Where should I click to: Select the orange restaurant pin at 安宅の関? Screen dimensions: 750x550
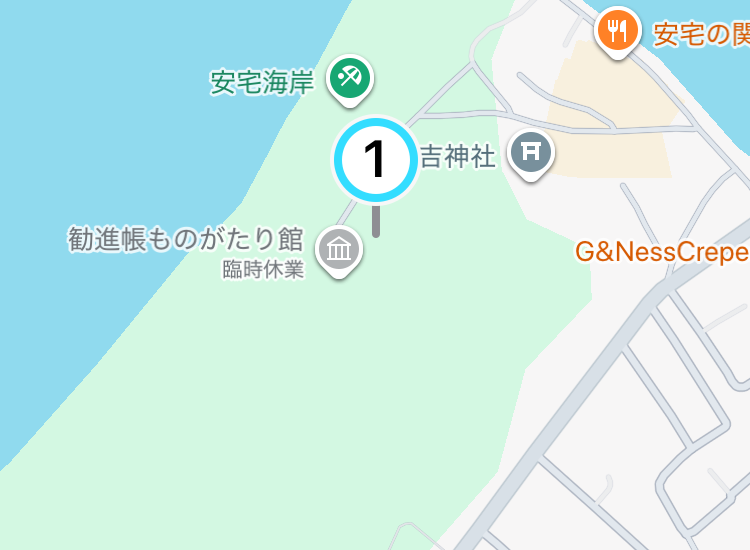(x=618, y=30)
